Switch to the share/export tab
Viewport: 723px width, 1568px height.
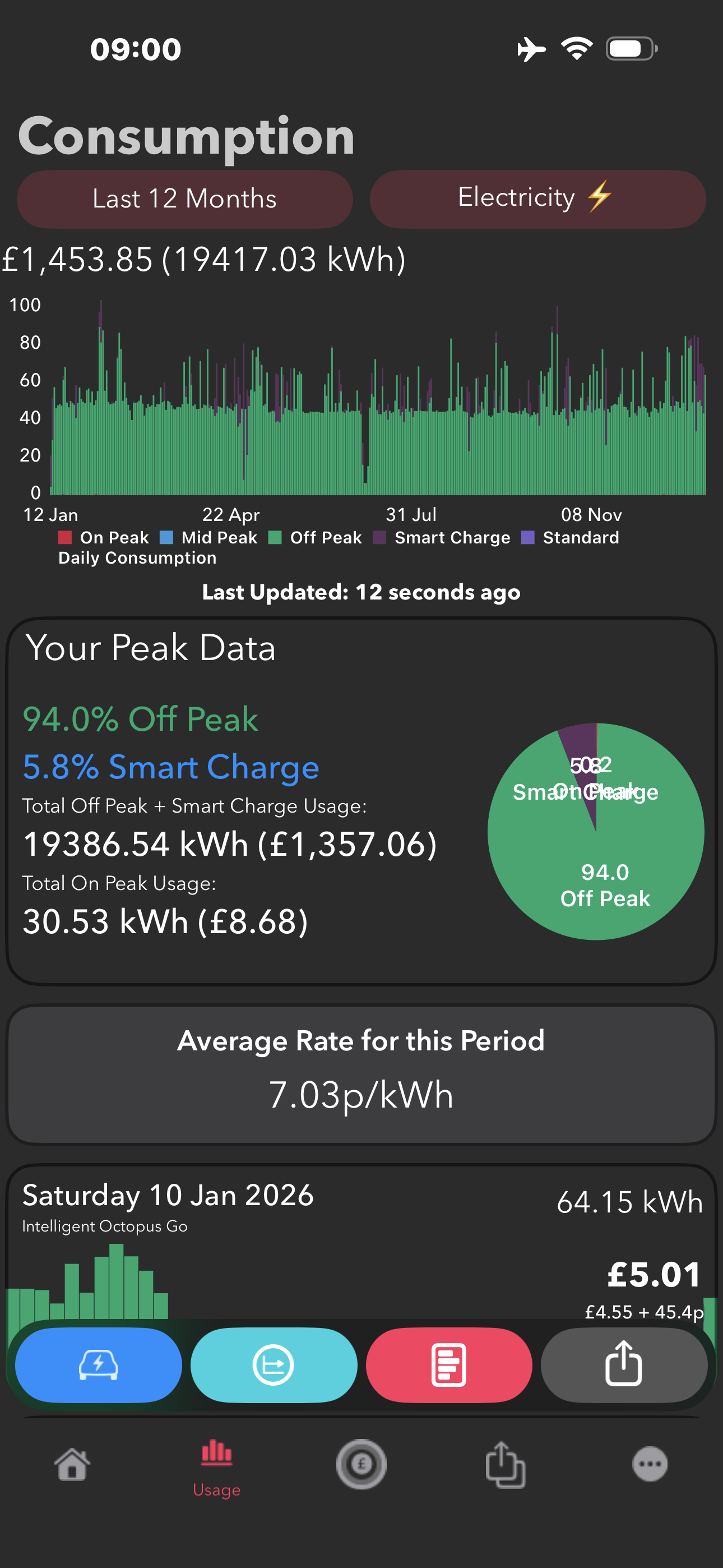pos(506,1464)
